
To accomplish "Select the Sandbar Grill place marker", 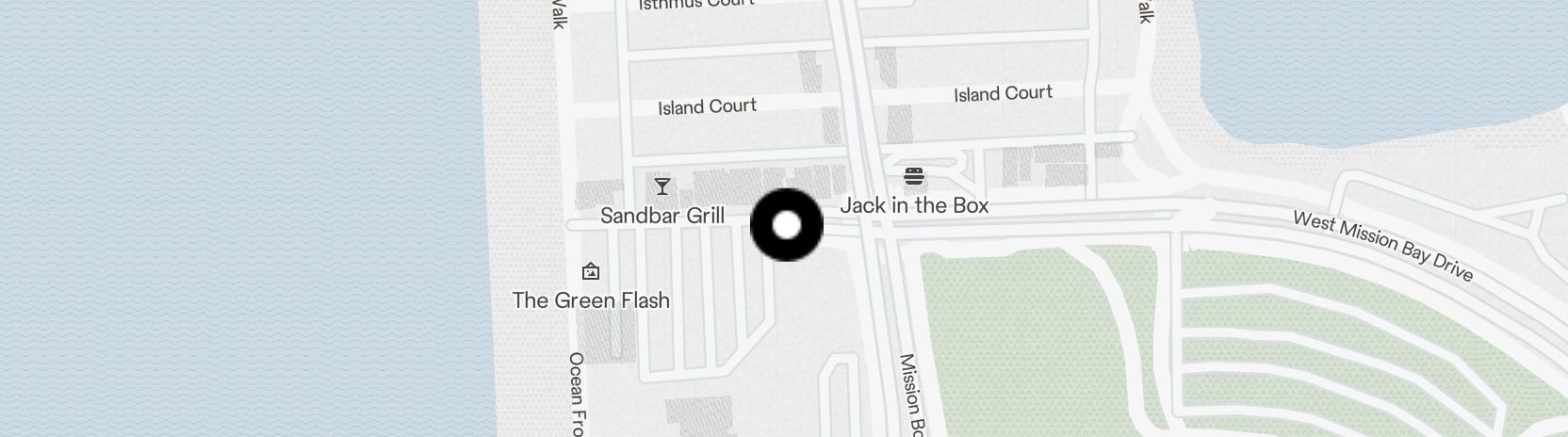I will 662,187.
